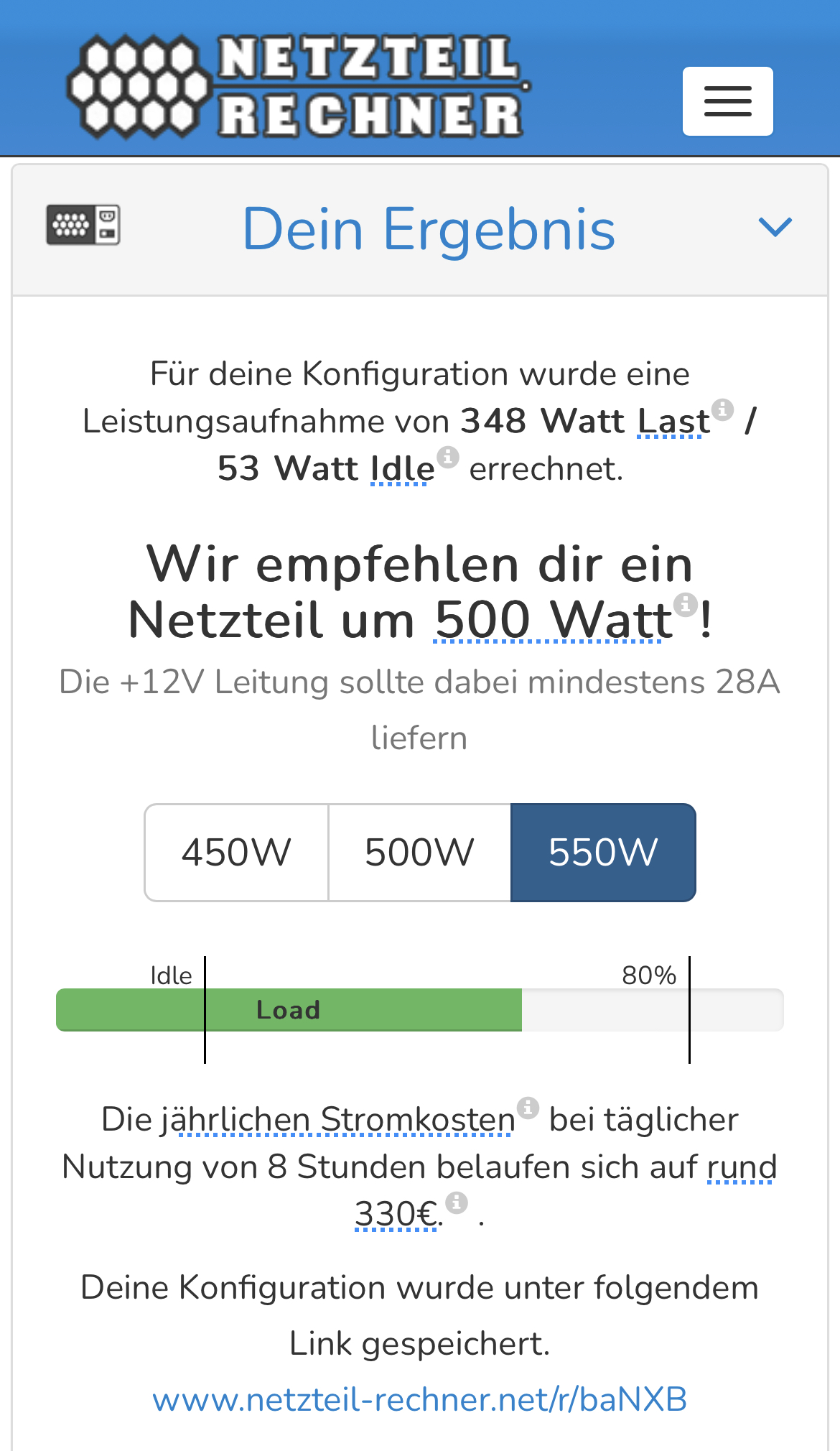
Task: Select the 500W power supply option
Action: (419, 853)
